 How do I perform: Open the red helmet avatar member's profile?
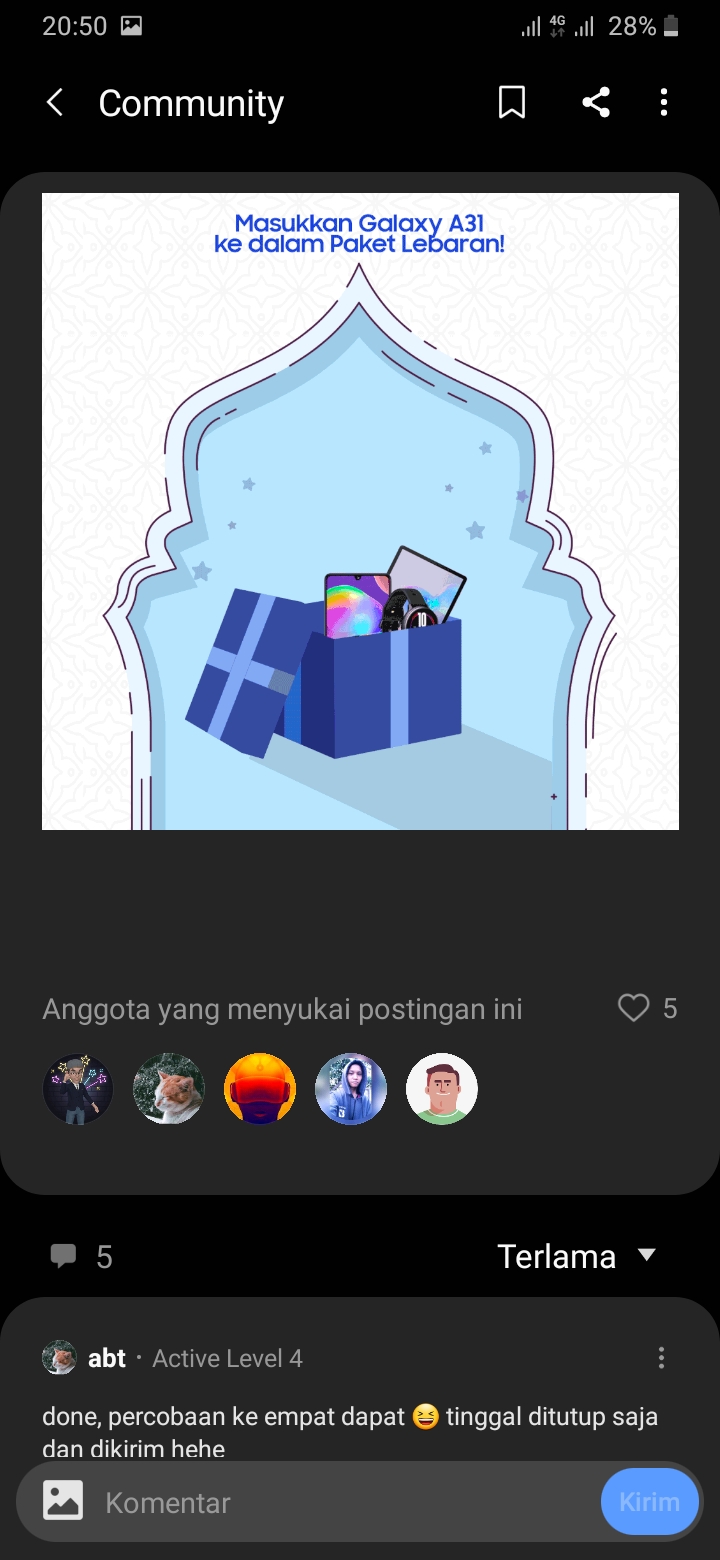coord(260,1089)
